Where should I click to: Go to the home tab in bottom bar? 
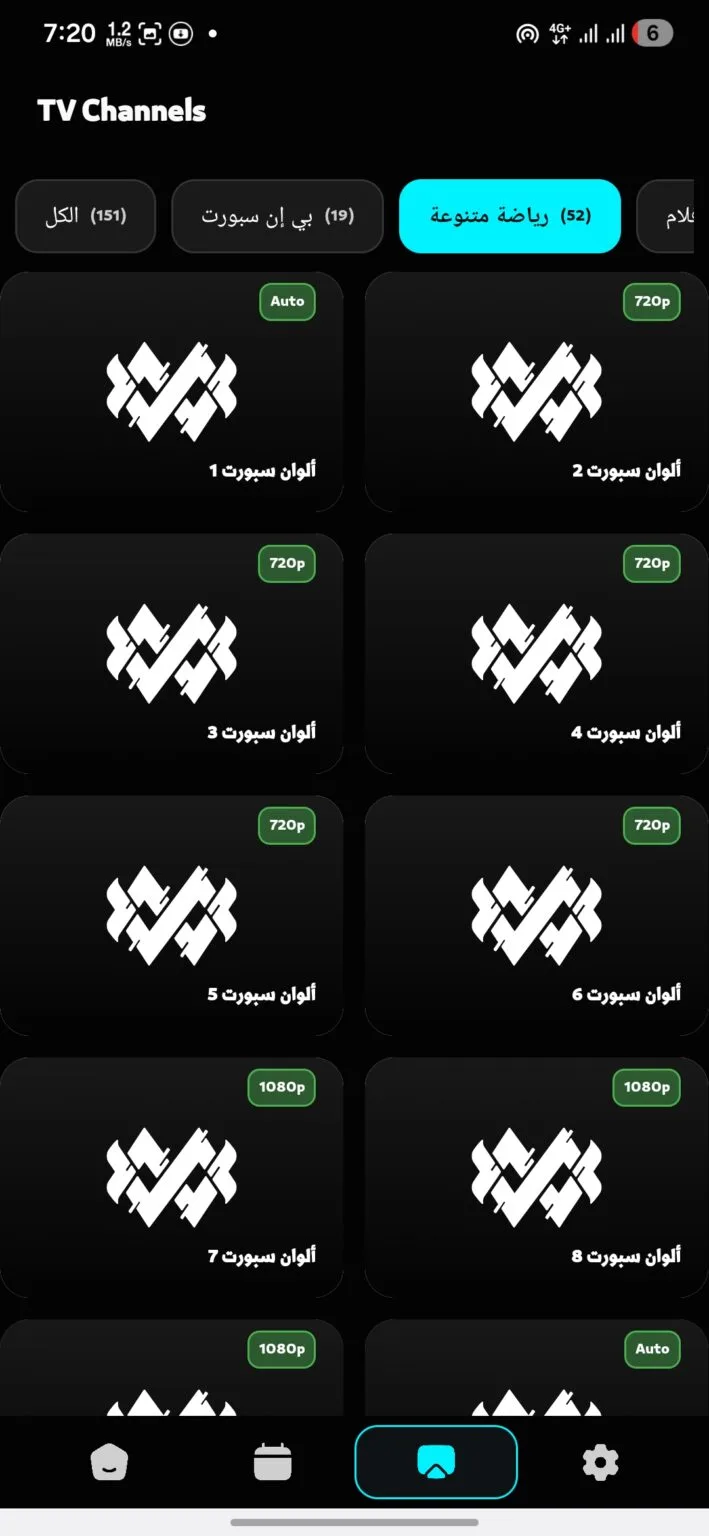109,1463
